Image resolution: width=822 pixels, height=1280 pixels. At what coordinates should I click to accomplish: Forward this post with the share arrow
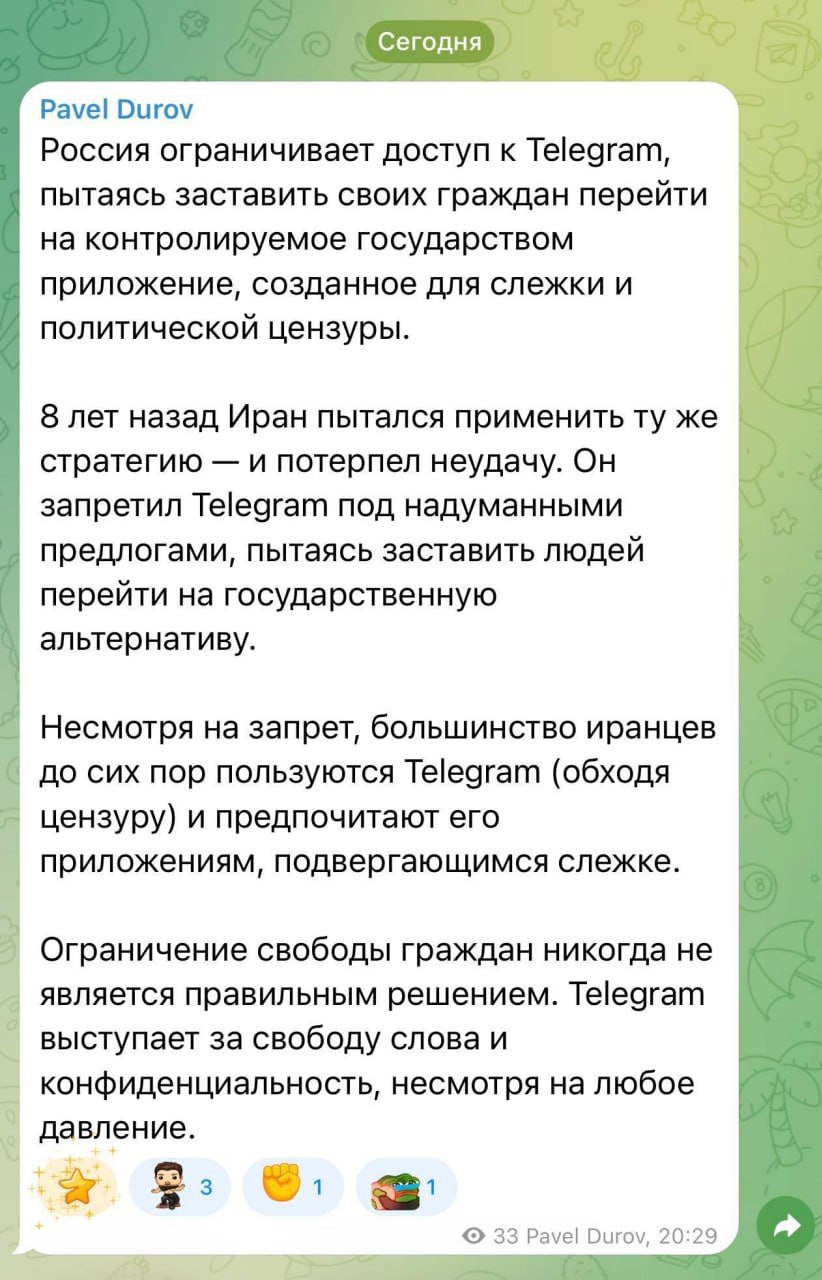pos(785,1224)
